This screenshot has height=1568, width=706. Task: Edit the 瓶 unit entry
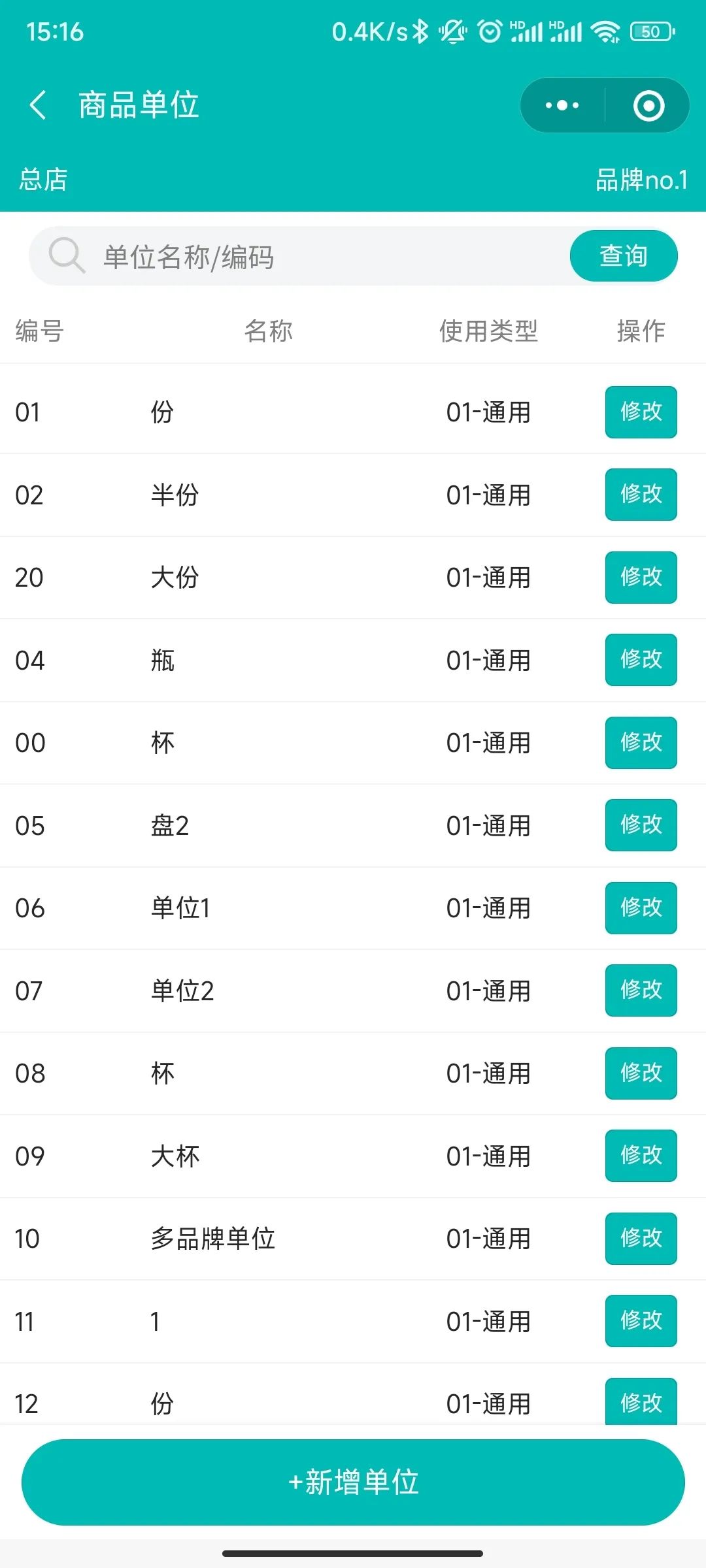(641, 660)
